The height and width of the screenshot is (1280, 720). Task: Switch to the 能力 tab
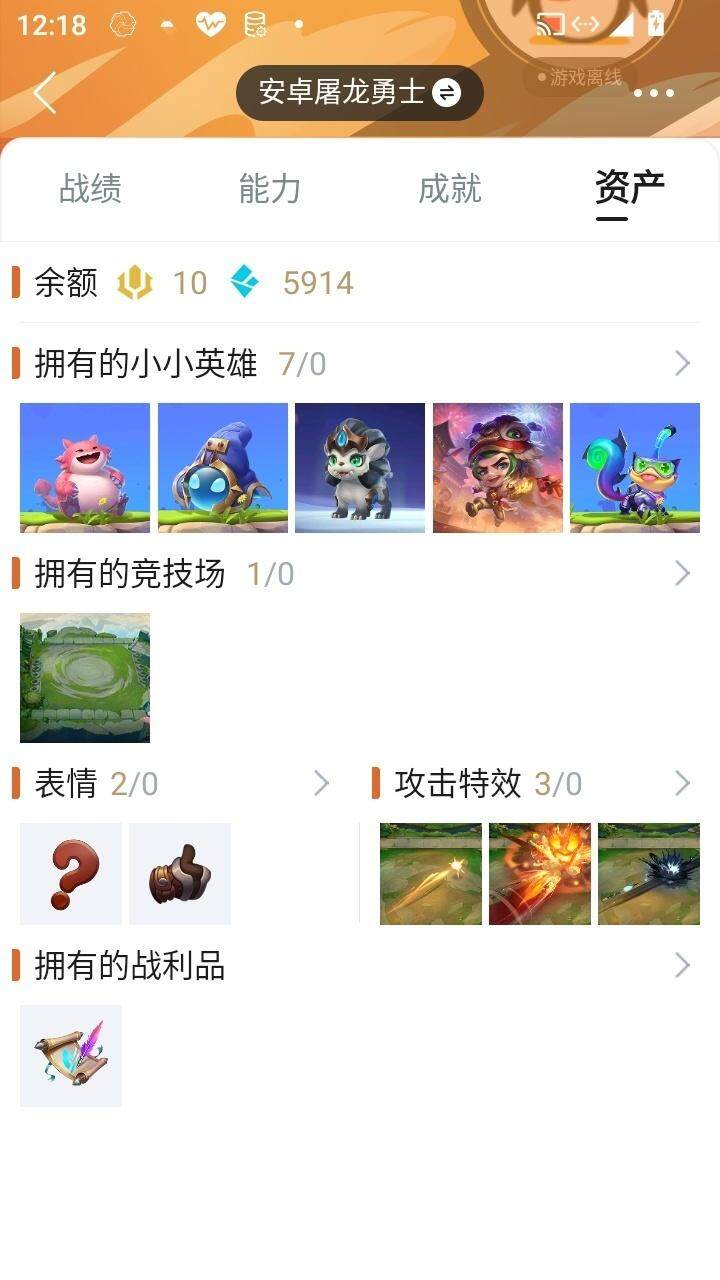pyautogui.click(x=270, y=189)
